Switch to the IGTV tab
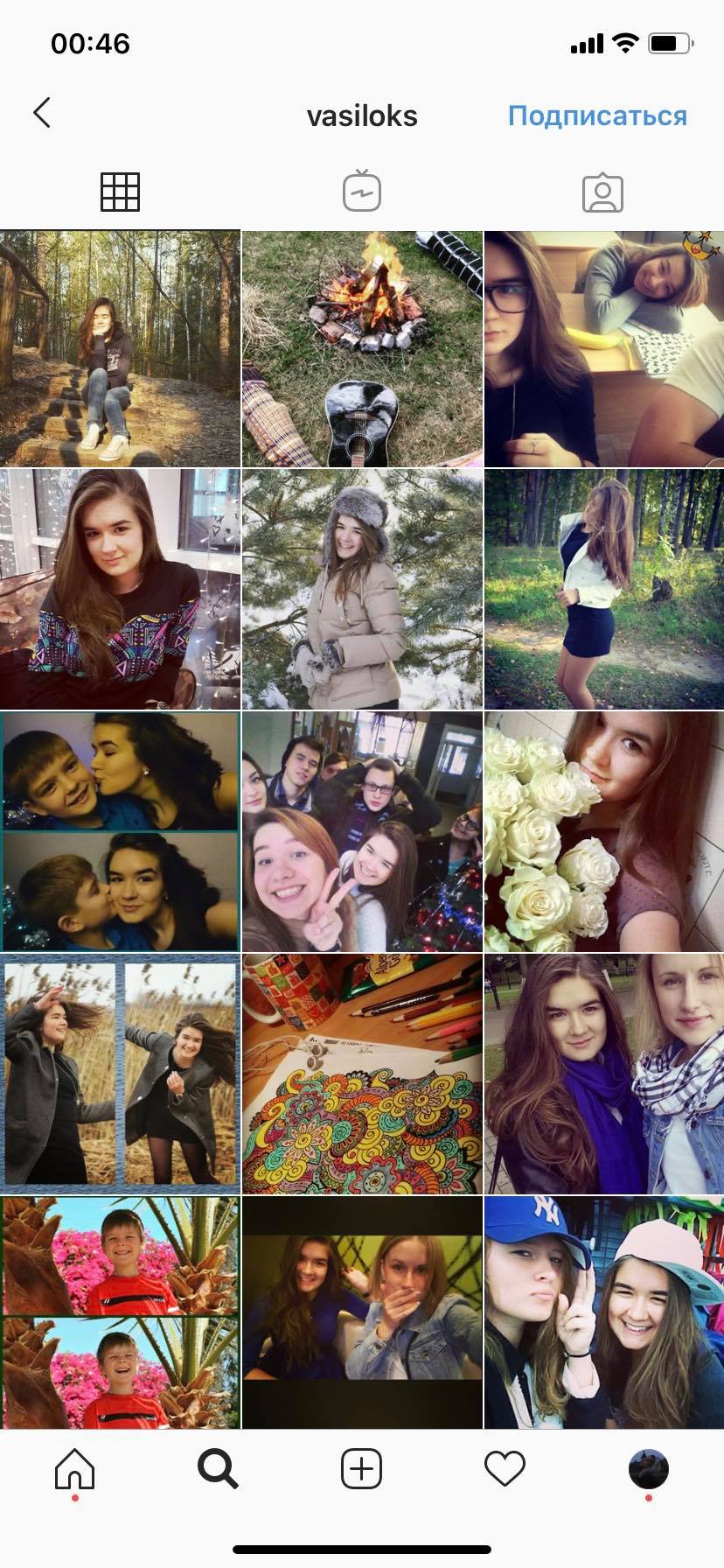 point(362,192)
